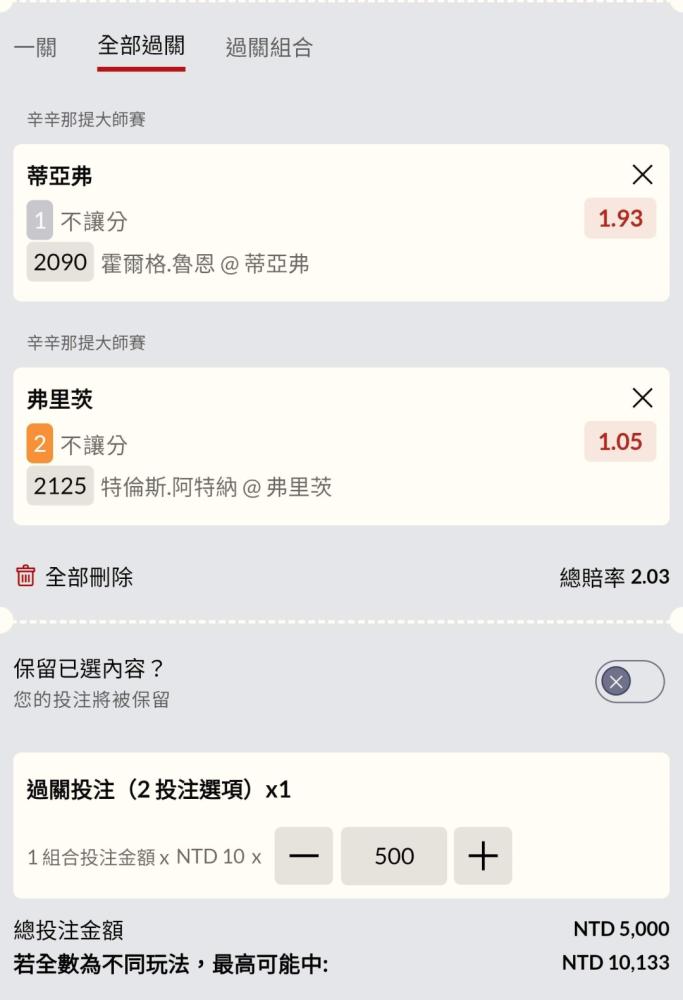Remove the 蒂亞弗 selection

(642, 174)
